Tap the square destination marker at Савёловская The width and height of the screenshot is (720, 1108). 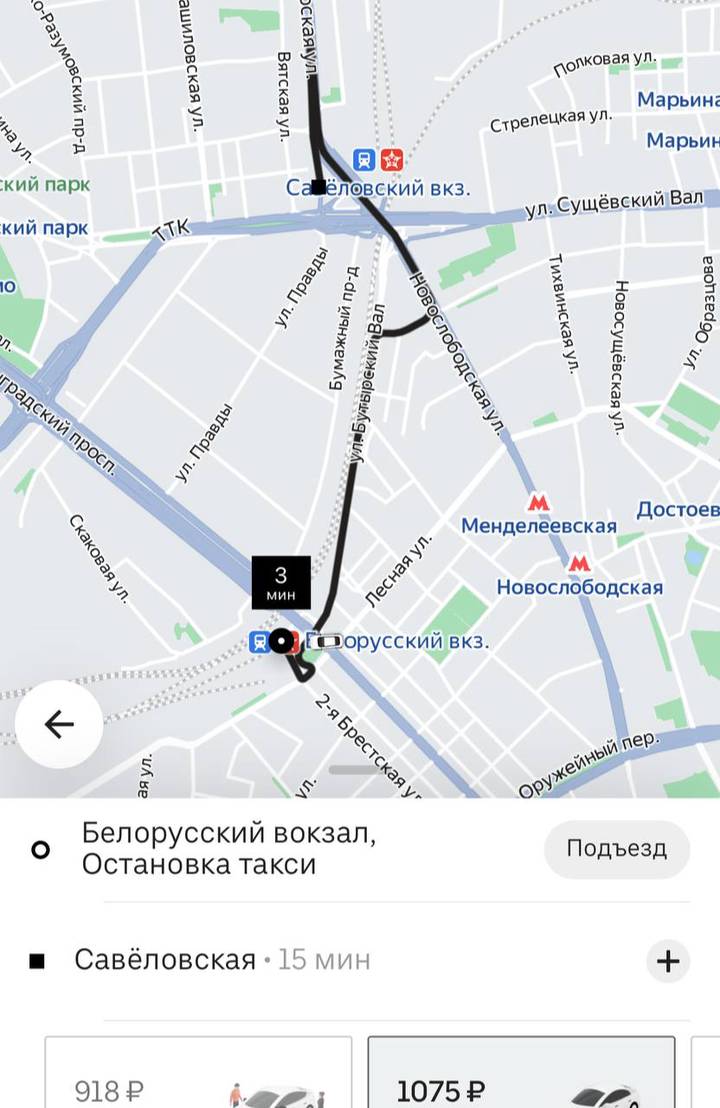click(x=318, y=187)
